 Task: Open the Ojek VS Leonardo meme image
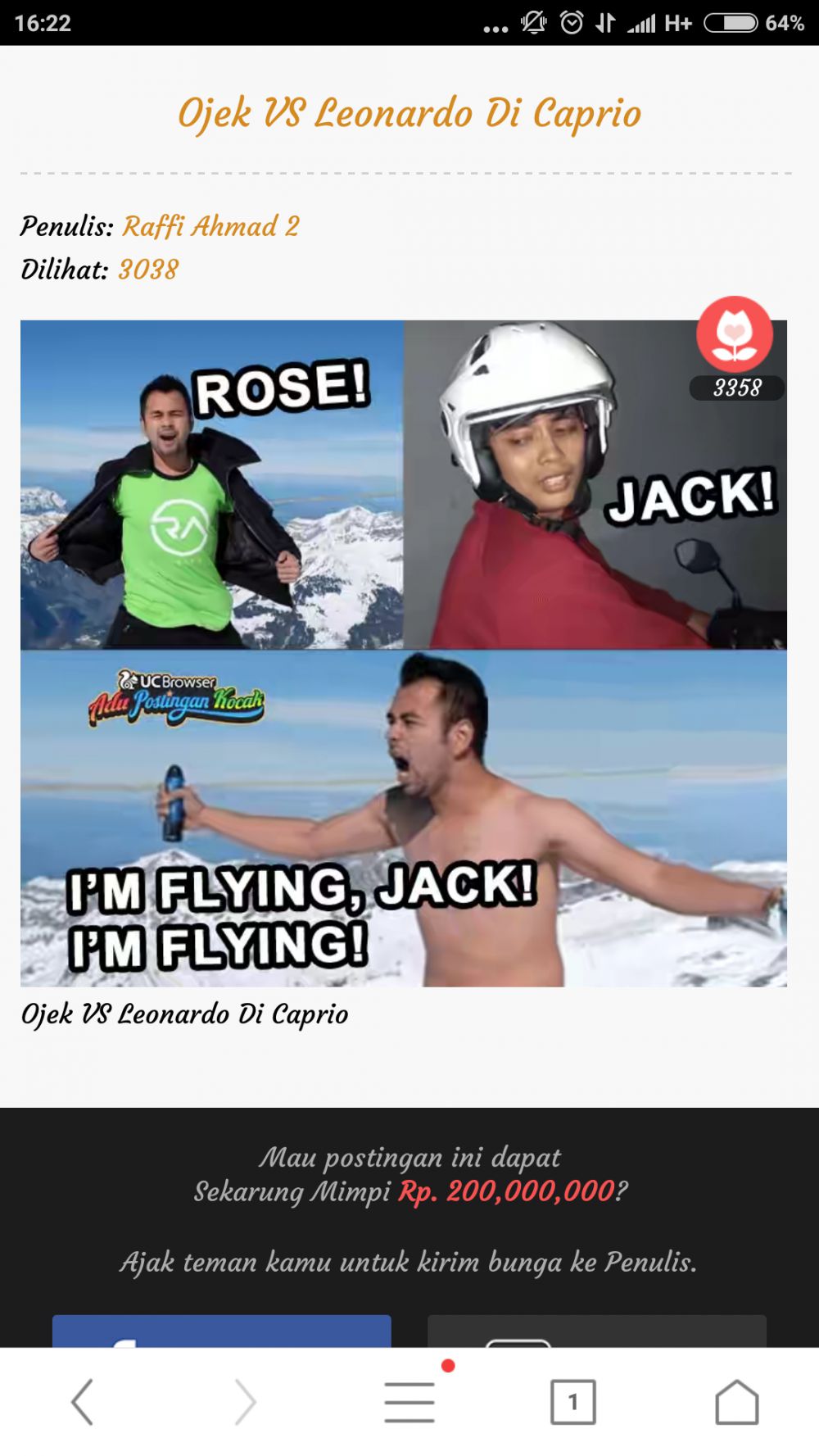[x=403, y=653]
